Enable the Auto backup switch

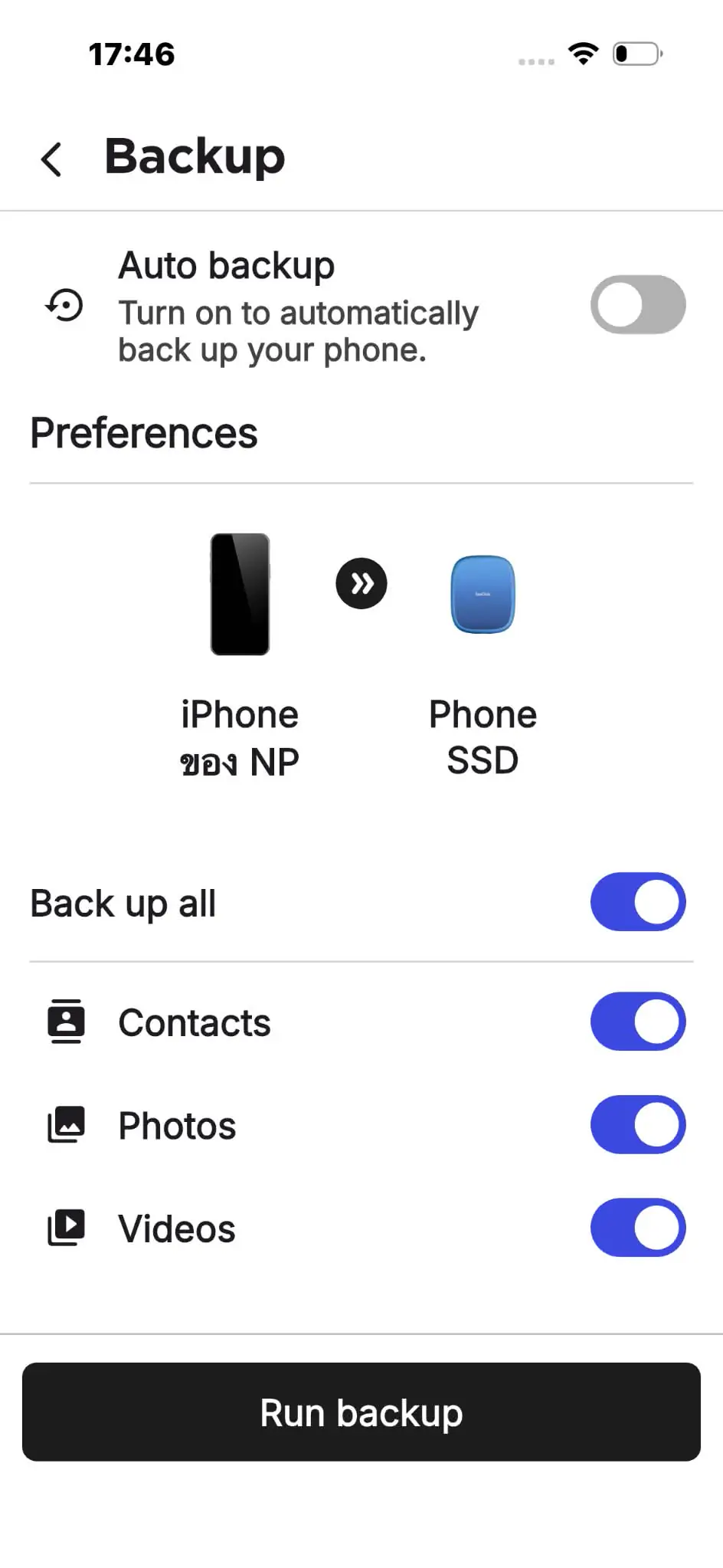pyautogui.click(x=637, y=305)
